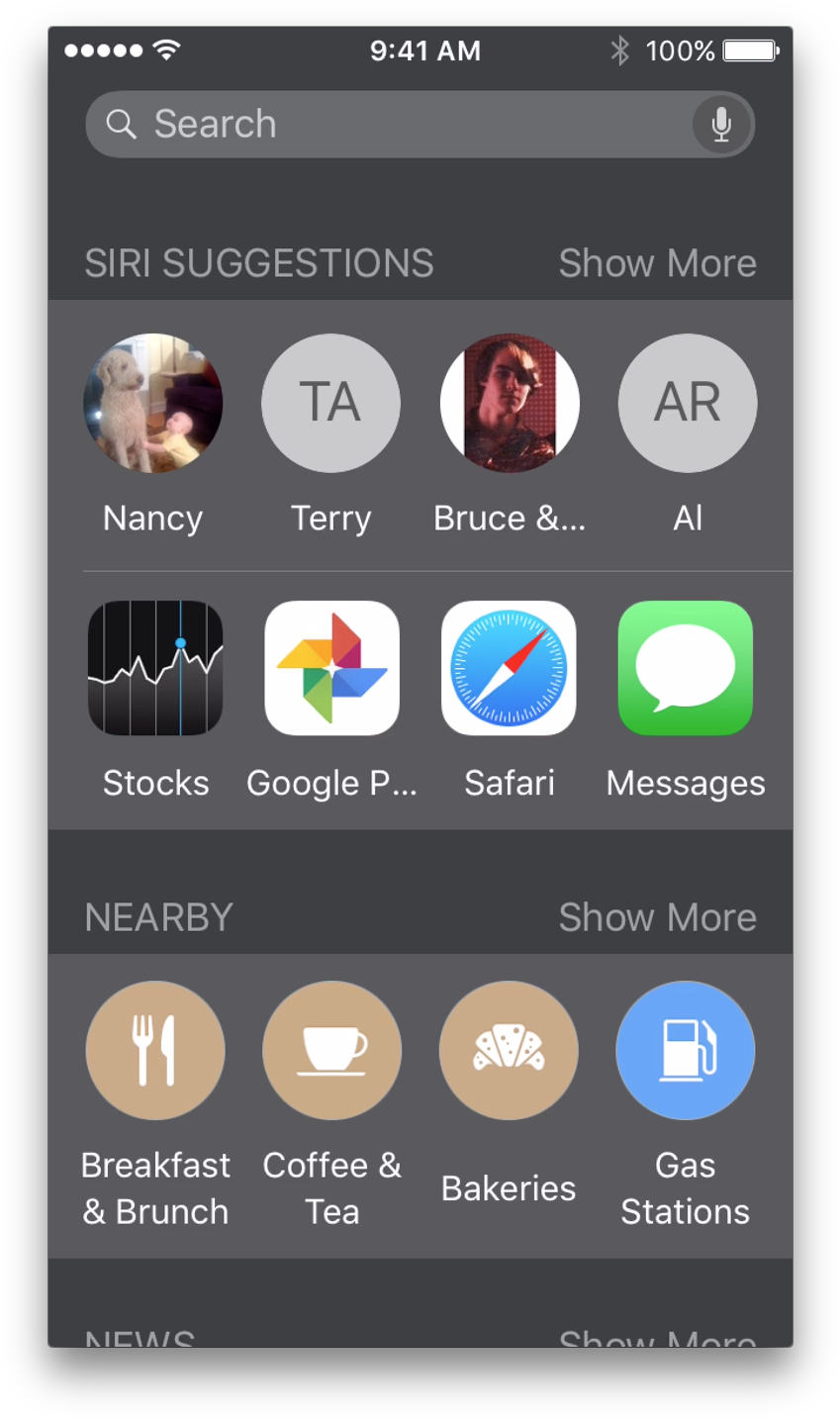
Task: Open the Google Photos app
Action: tap(332, 668)
